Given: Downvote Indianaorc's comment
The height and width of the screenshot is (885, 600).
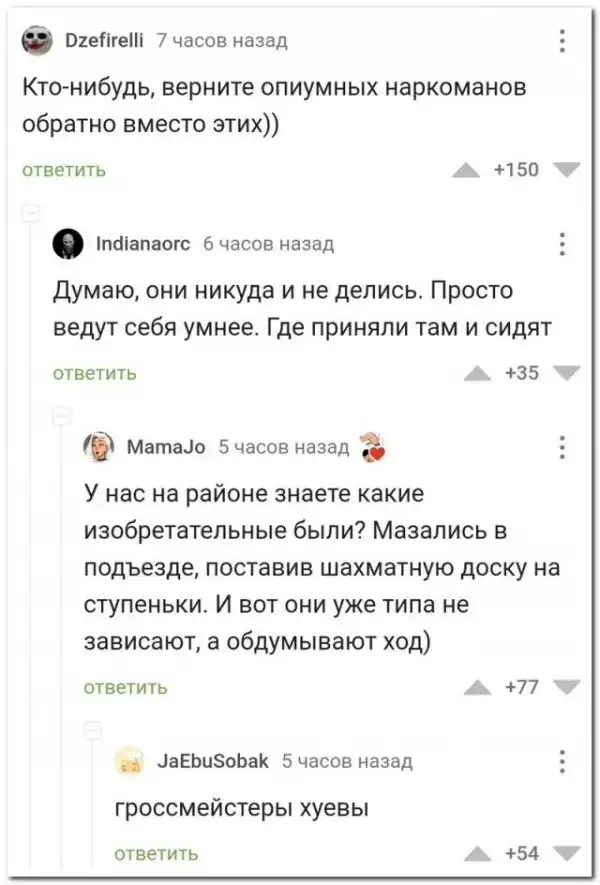Looking at the screenshot, I should tap(566, 374).
